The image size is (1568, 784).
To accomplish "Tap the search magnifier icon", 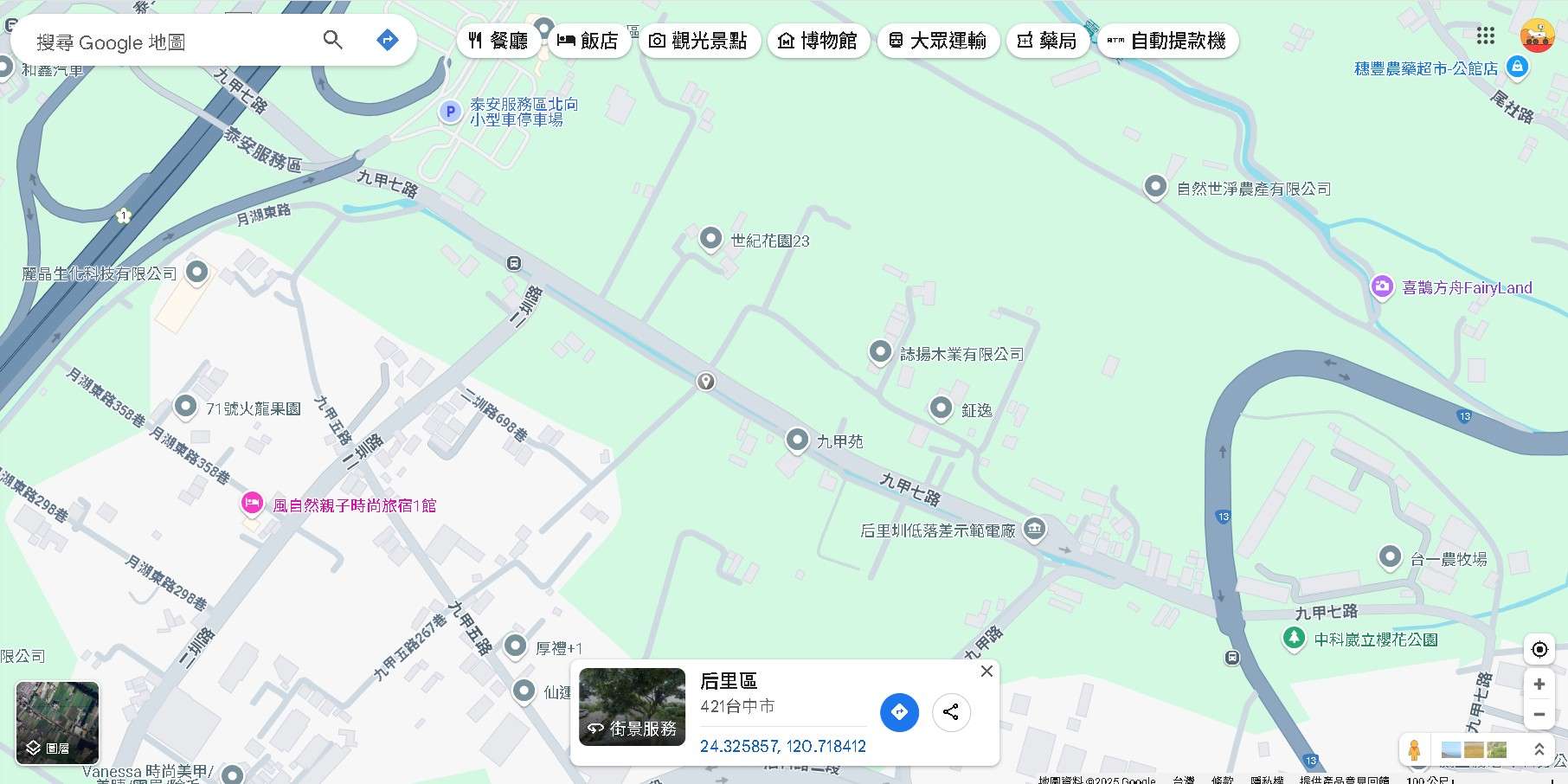I will [x=333, y=40].
